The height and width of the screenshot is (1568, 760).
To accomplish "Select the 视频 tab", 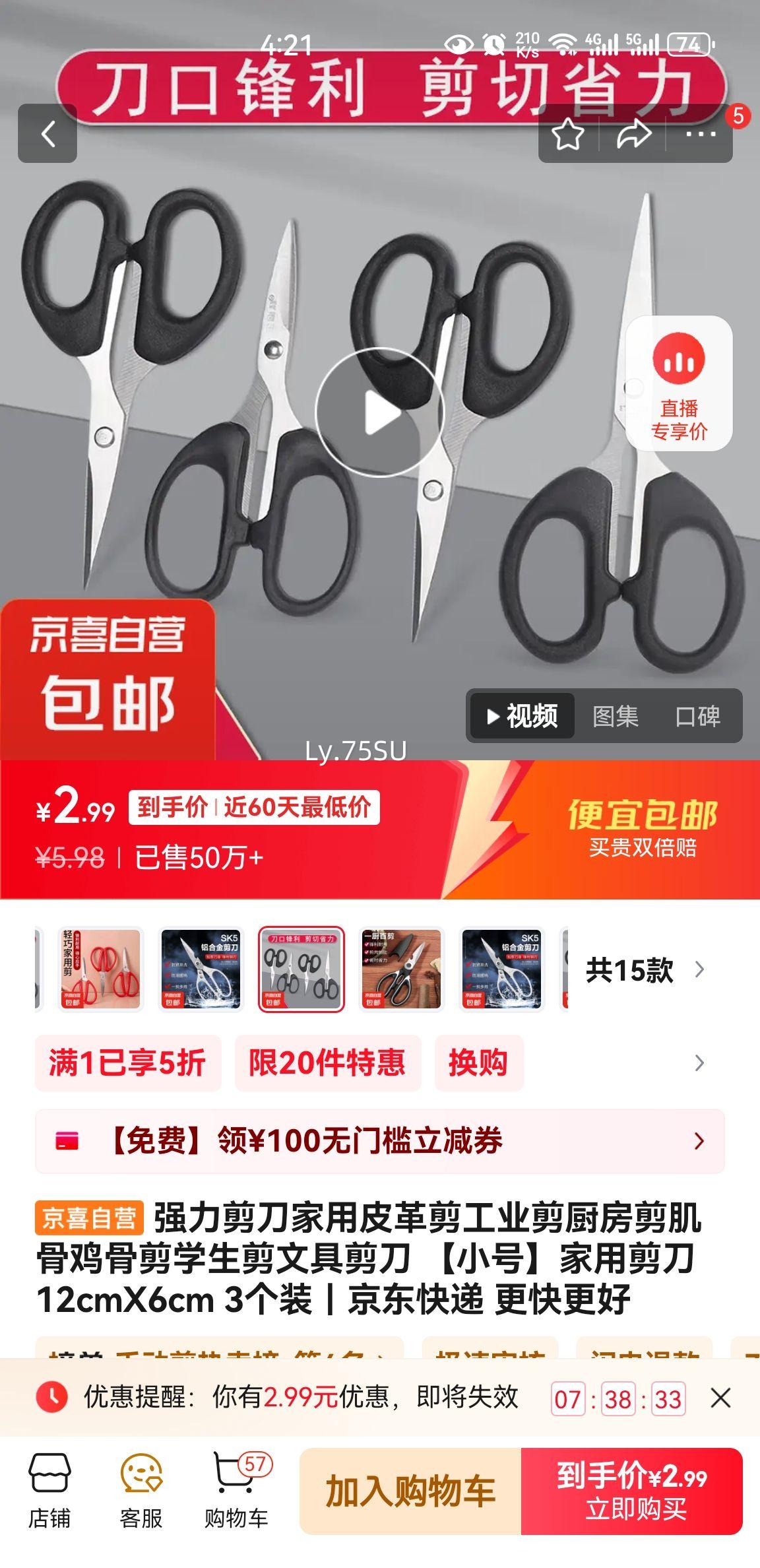I will click(x=522, y=716).
